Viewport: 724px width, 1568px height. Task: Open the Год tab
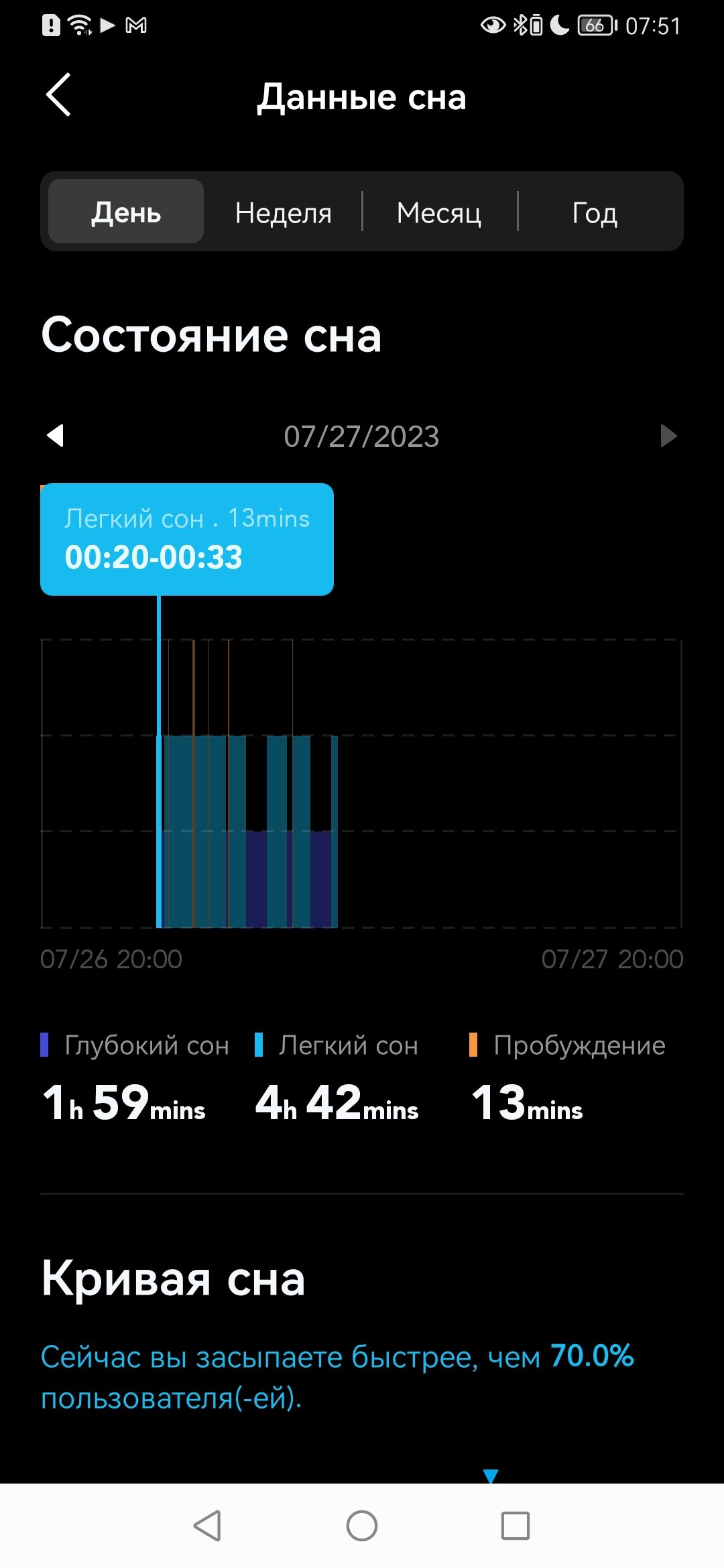pos(595,213)
